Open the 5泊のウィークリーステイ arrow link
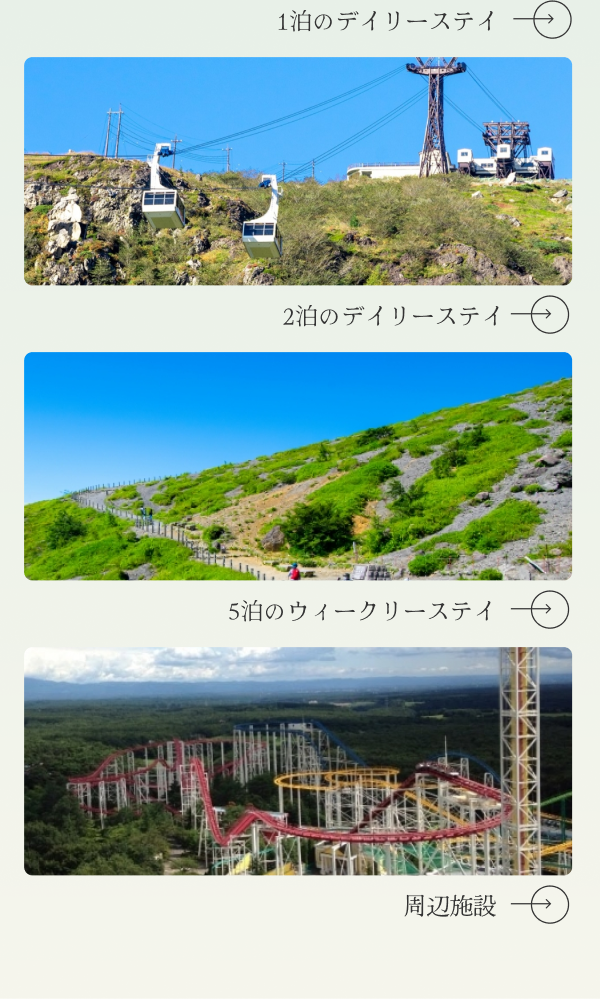600x1000 pixels. click(x=549, y=610)
